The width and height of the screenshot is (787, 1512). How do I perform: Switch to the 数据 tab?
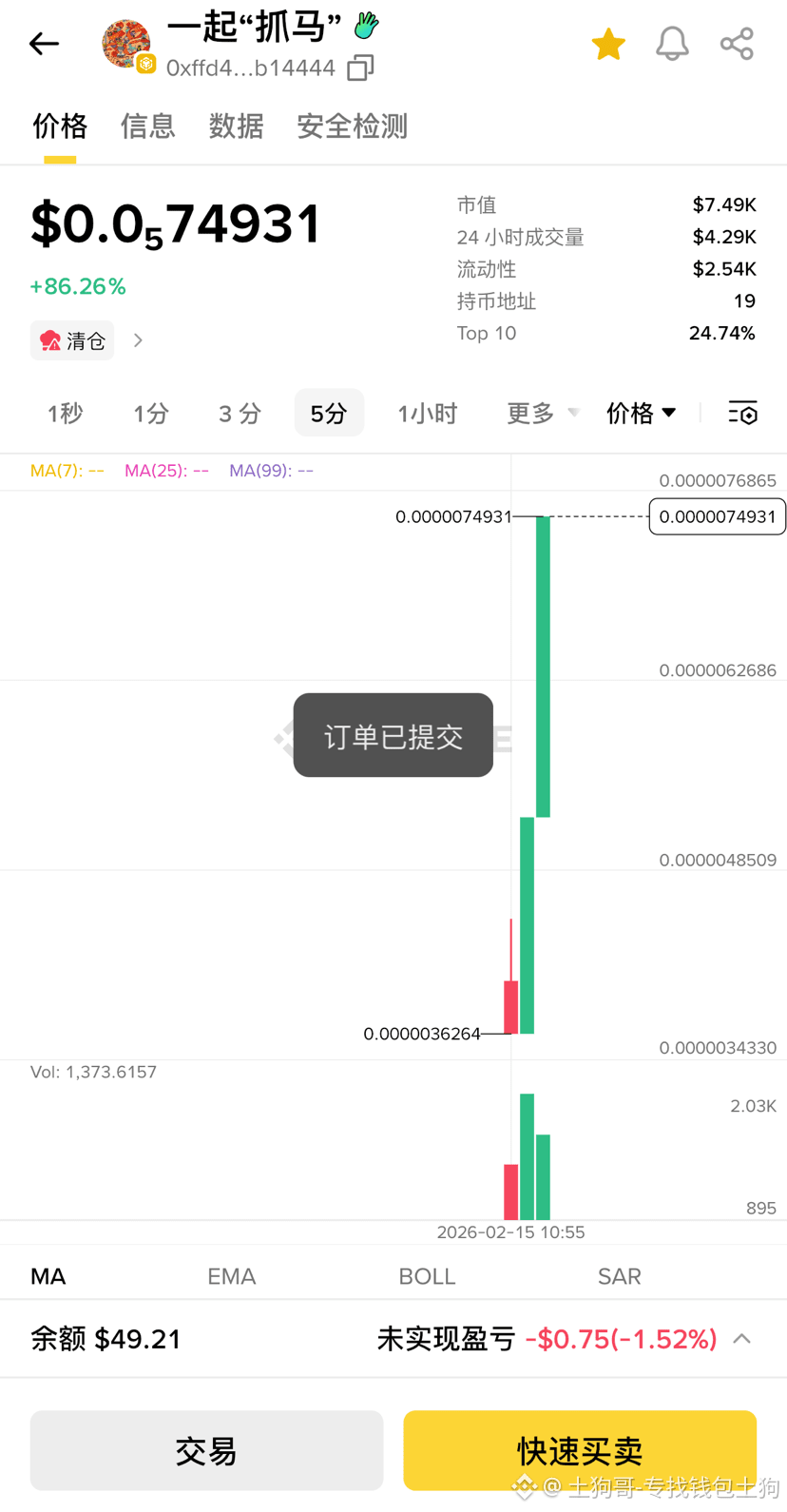pyautogui.click(x=236, y=126)
